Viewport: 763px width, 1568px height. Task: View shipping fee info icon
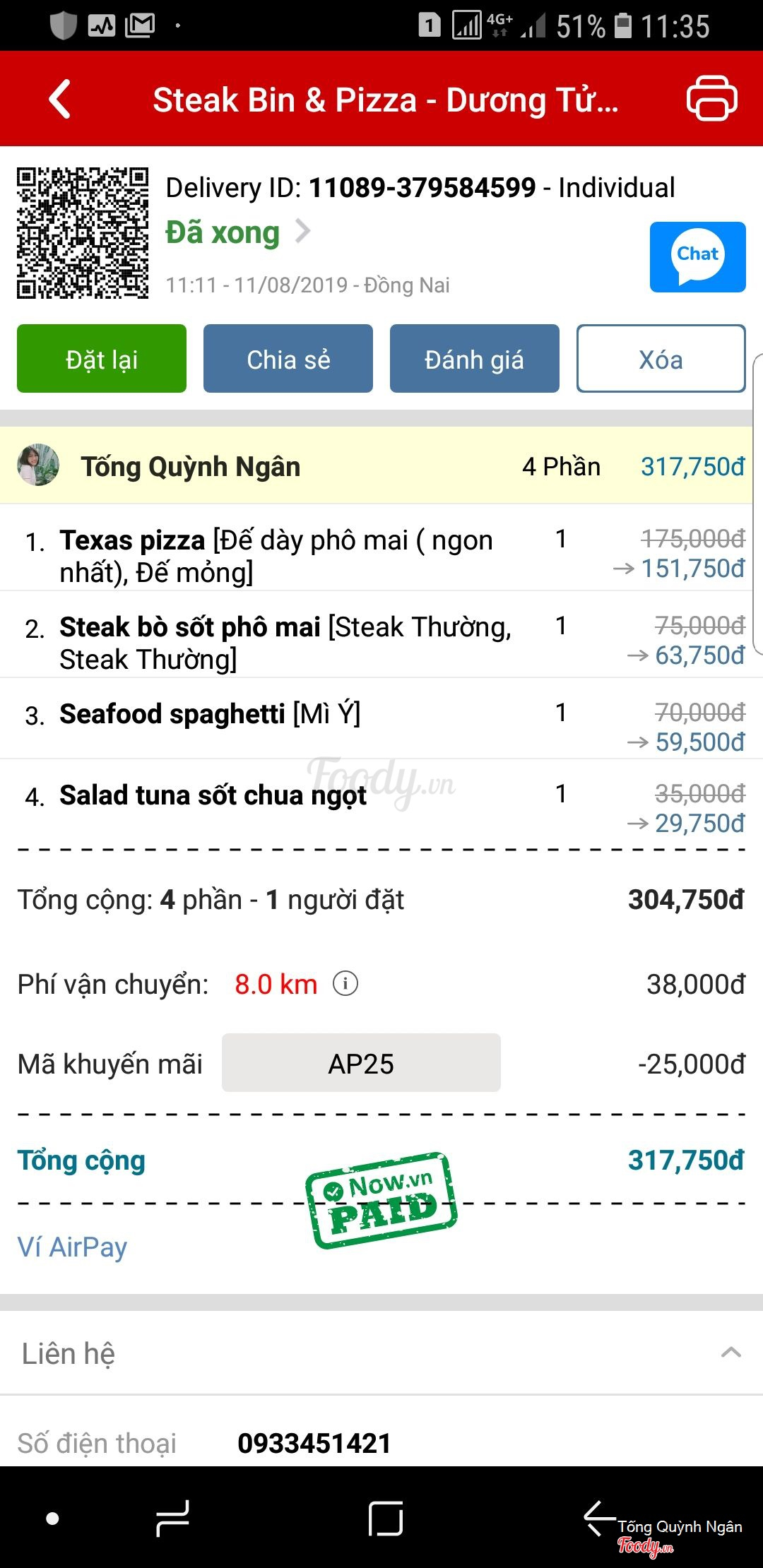[x=345, y=983]
